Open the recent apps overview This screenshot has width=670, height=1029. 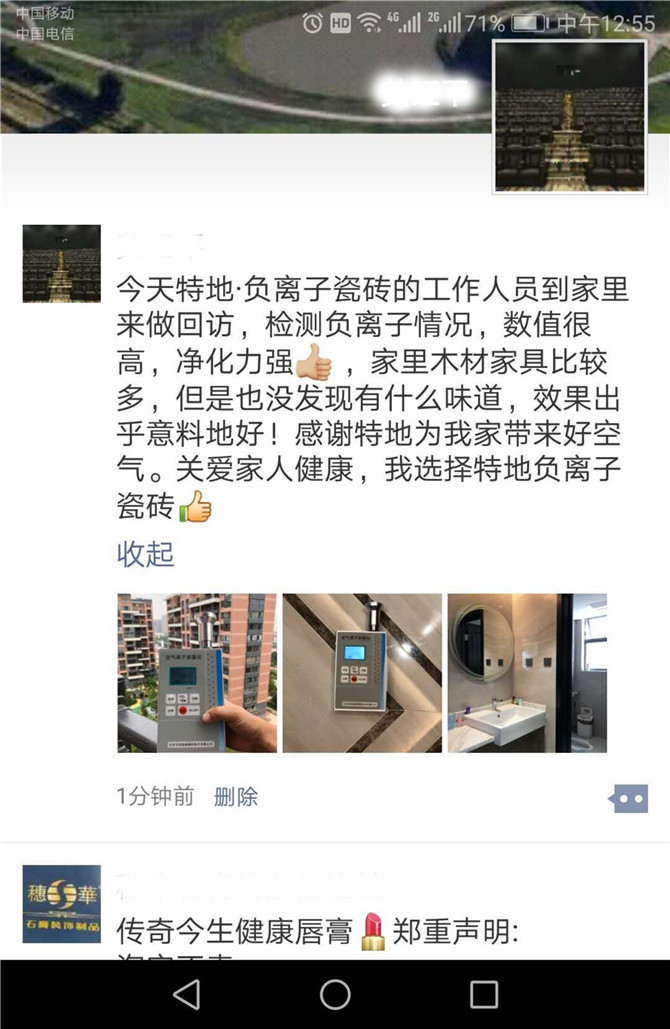pos(484,994)
